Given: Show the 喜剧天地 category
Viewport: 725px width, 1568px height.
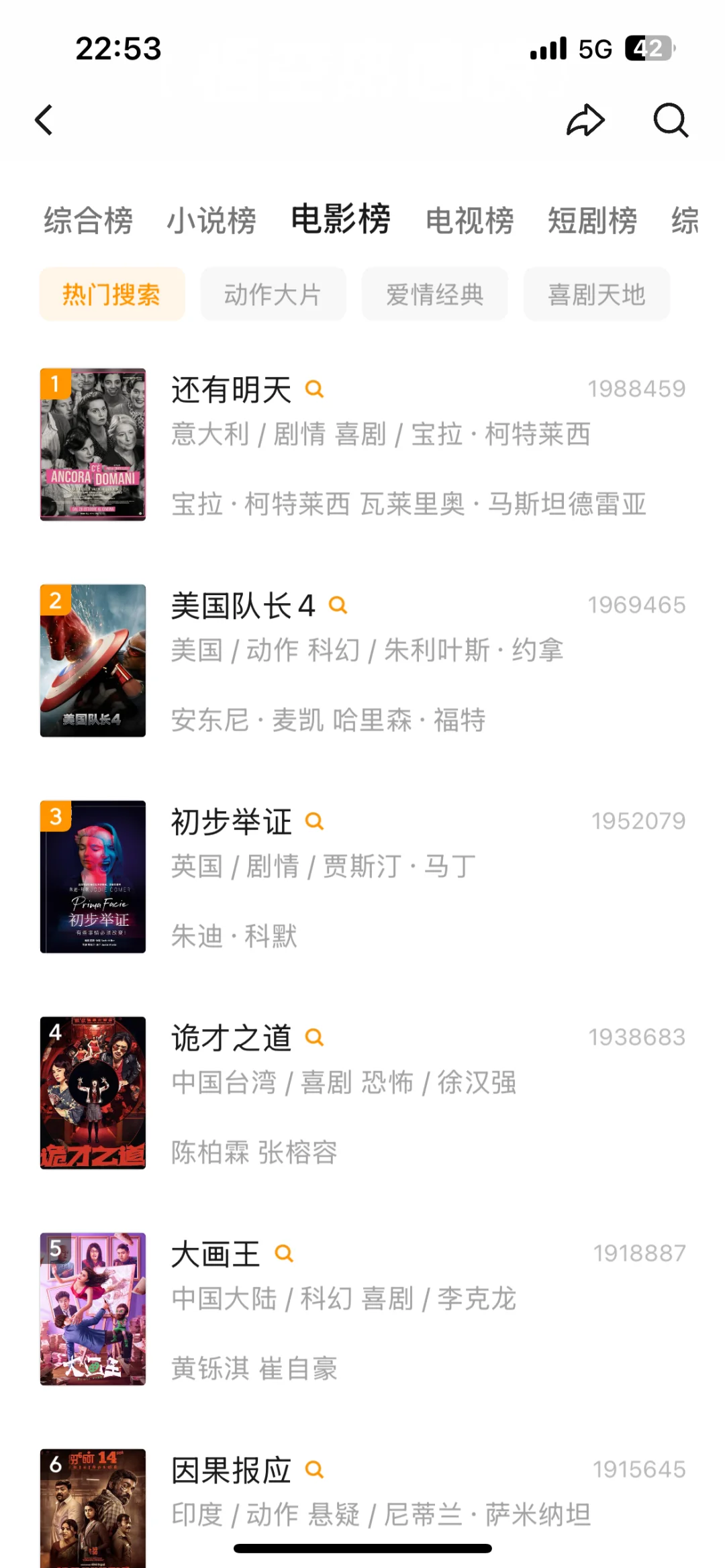Looking at the screenshot, I should click(596, 295).
